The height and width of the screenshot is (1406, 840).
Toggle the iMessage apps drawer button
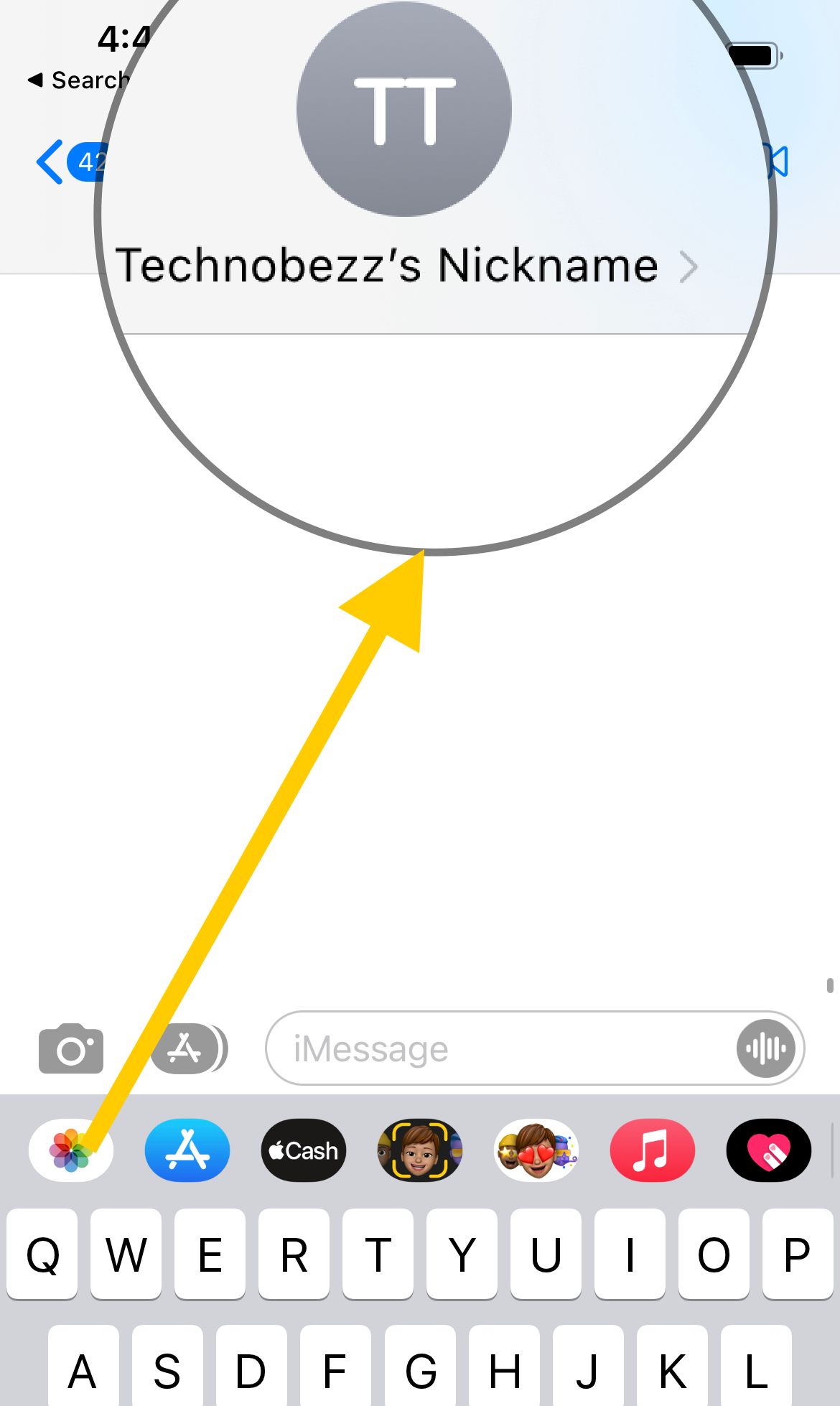click(188, 1049)
